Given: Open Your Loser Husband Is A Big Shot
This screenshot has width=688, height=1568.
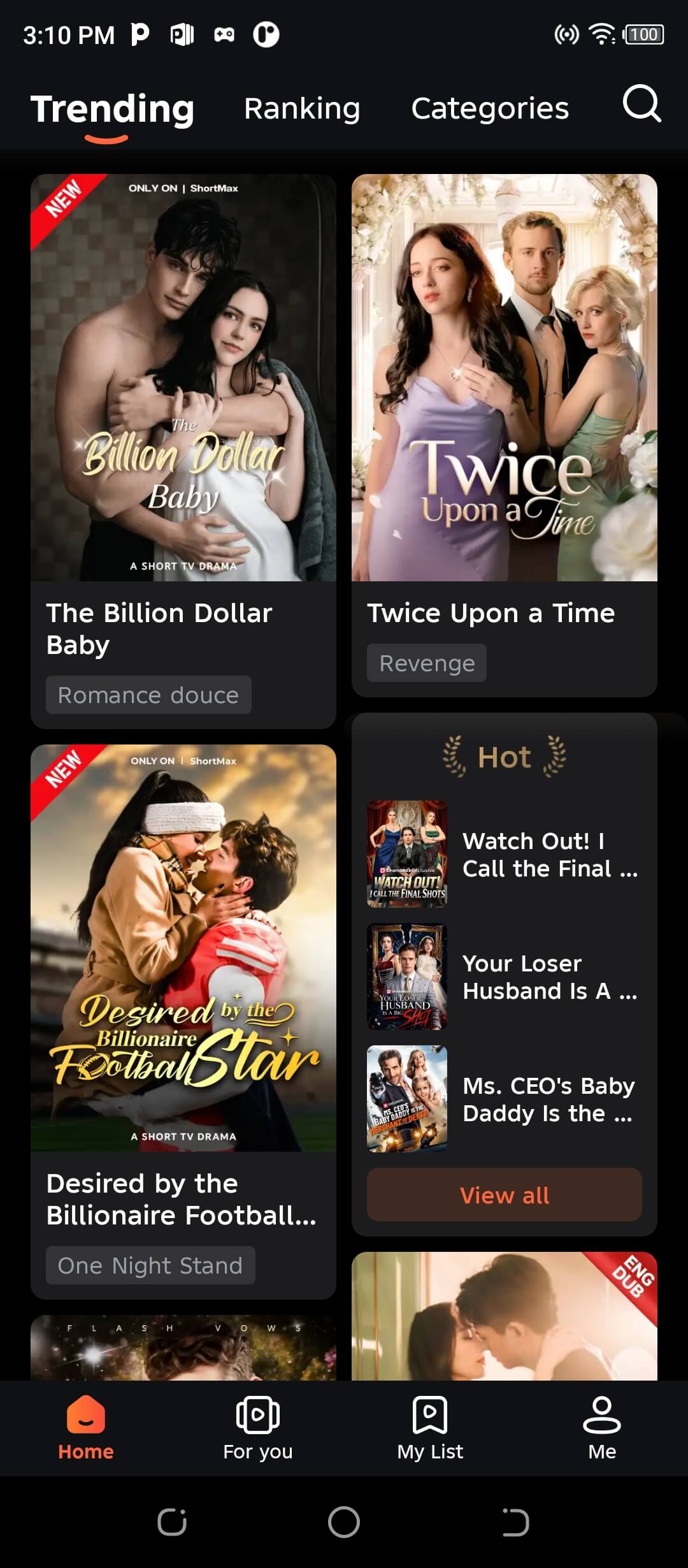Looking at the screenshot, I should 503,976.
